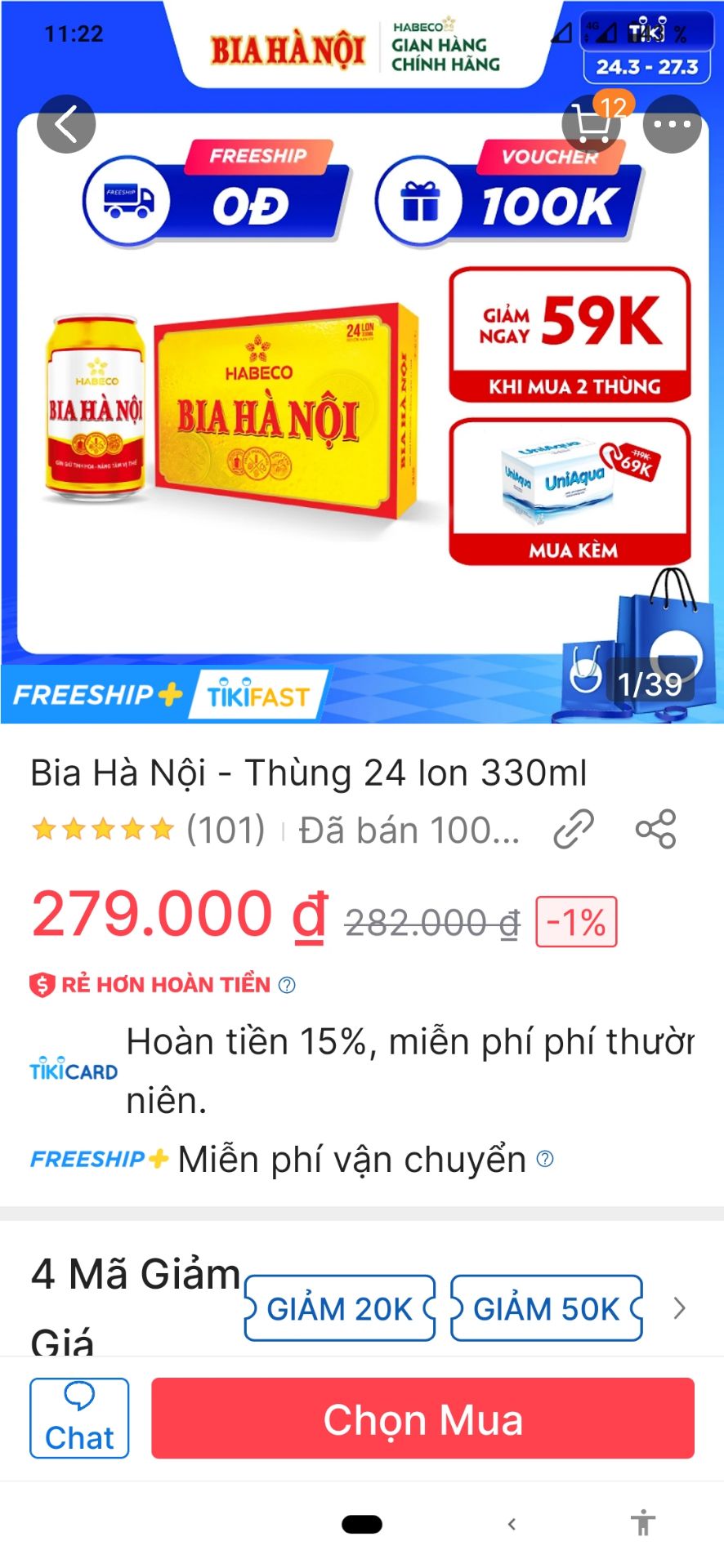Click the TikiFast badge on product image
Viewport: 724px width, 1568px height.
pyautogui.click(x=257, y=695)
